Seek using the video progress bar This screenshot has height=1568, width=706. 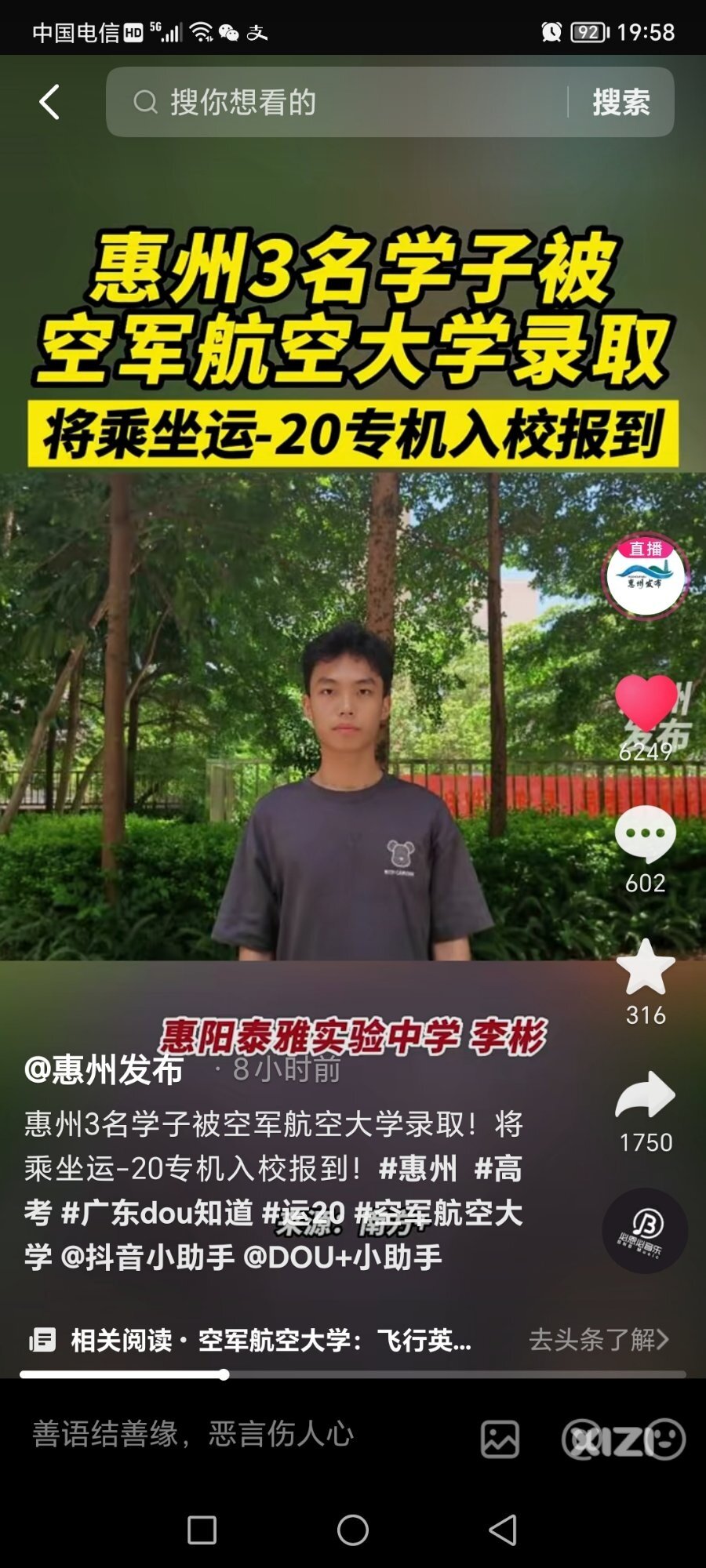tap(353, 1374)
